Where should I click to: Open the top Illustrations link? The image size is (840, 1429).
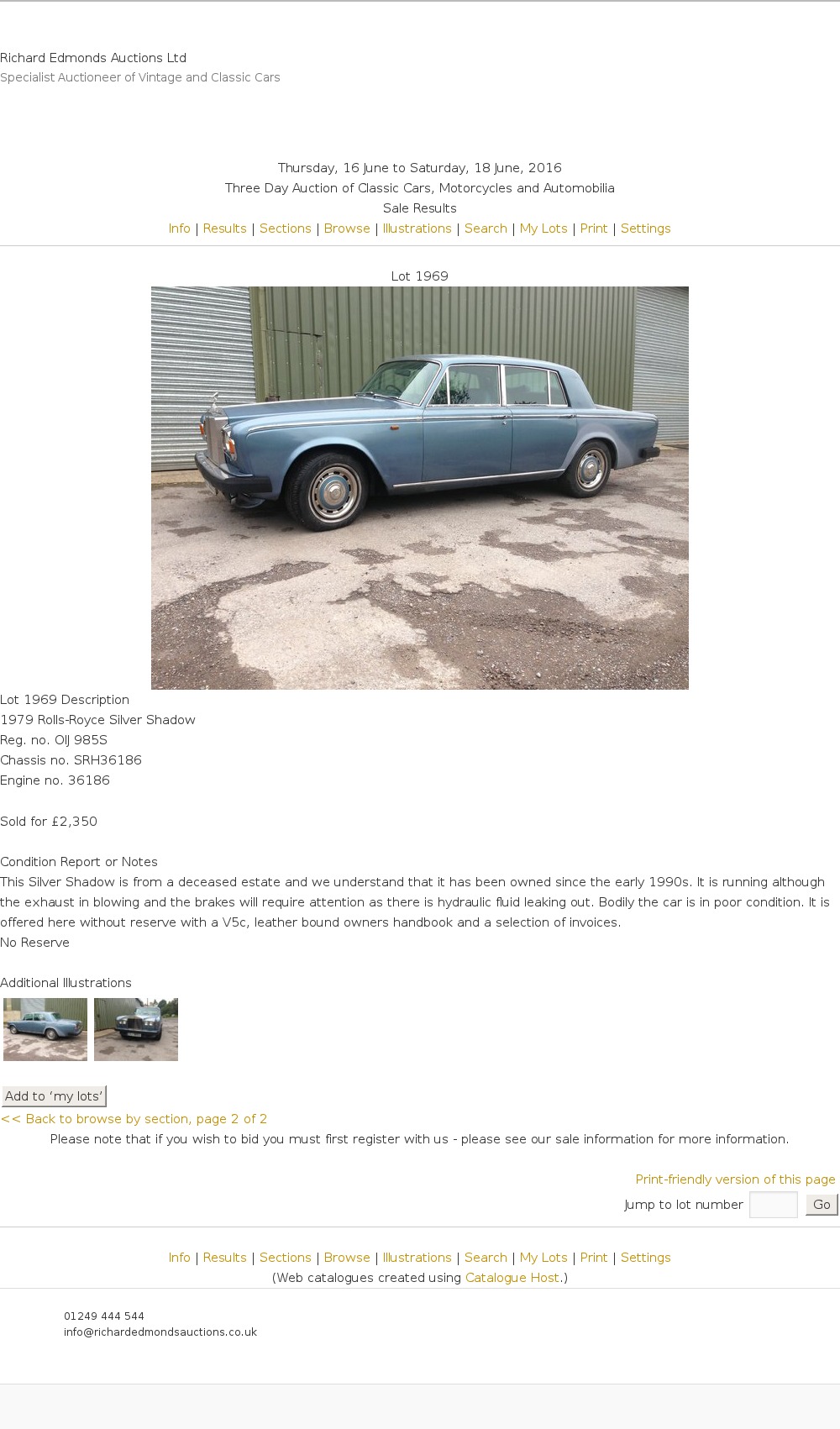click(417, 229)
